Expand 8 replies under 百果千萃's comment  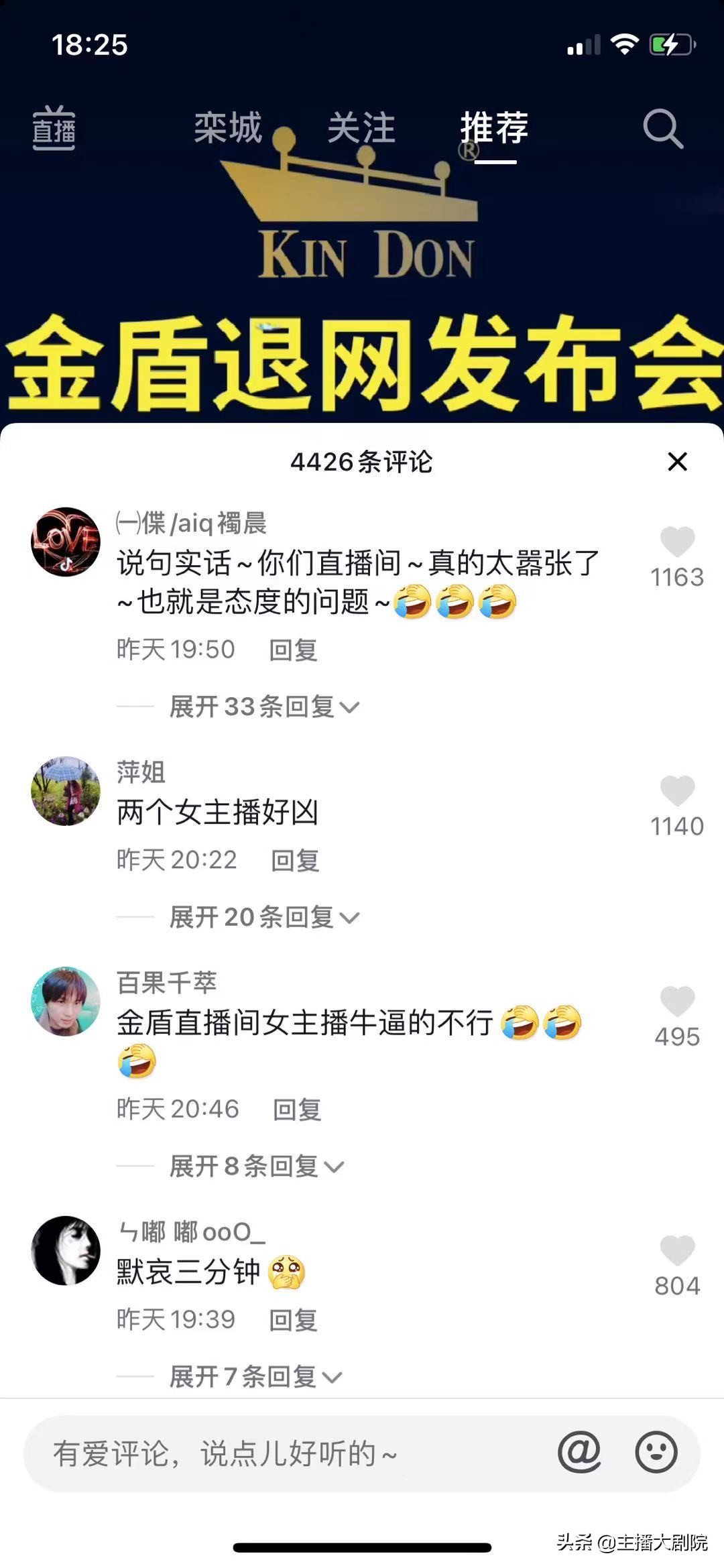point(255,1166)
